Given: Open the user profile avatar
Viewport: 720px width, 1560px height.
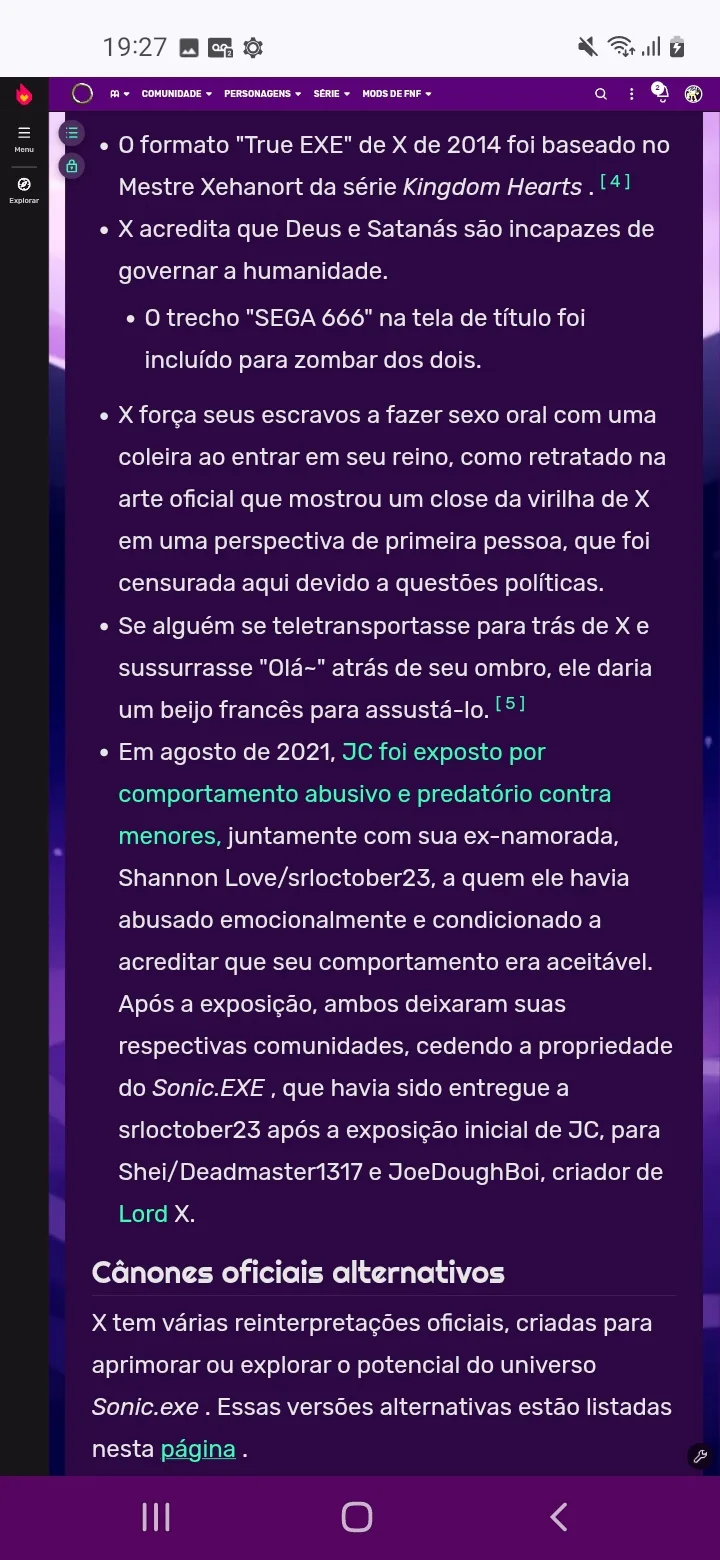Looking at the screenshot, I should pyautogui.click(x=693, y=94).
